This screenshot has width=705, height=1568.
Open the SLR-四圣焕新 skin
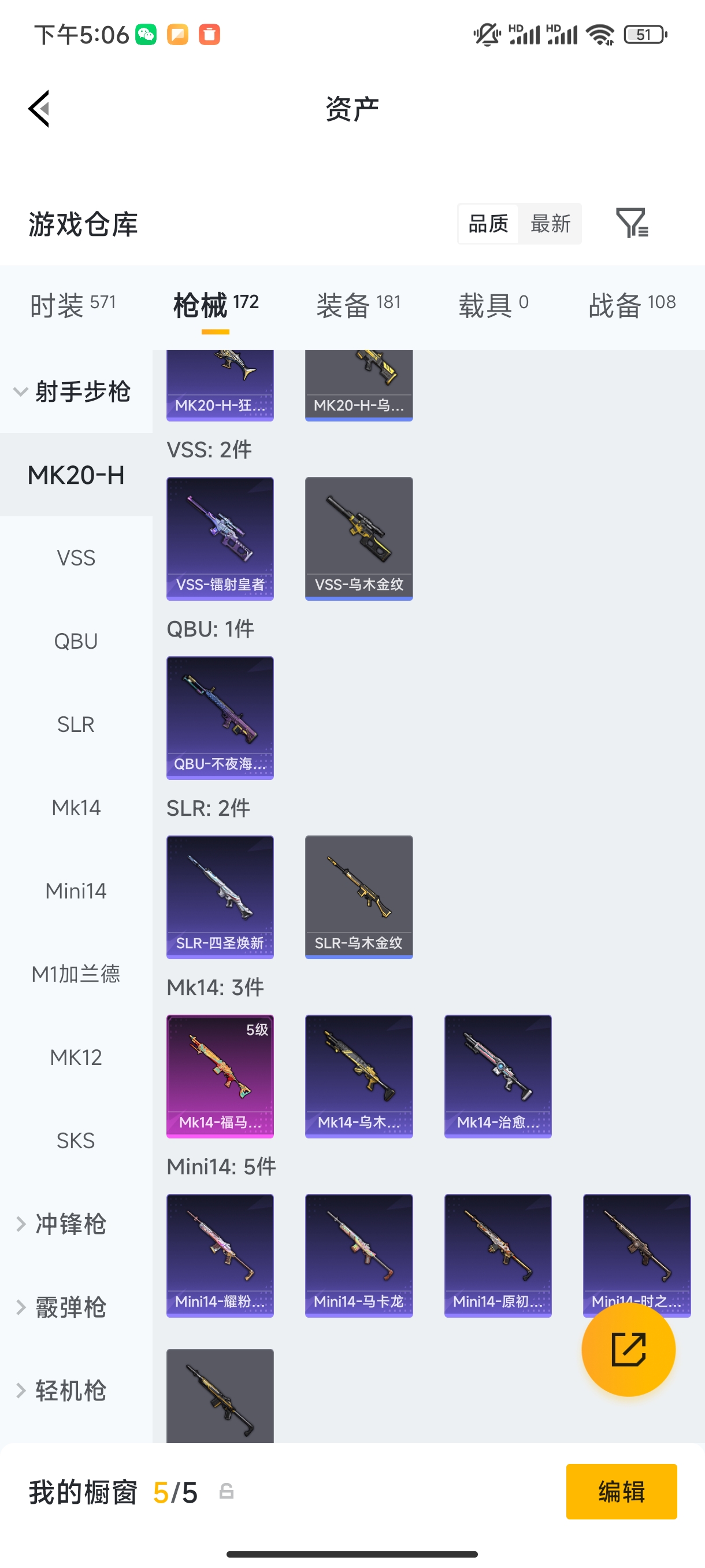[220, 897]
